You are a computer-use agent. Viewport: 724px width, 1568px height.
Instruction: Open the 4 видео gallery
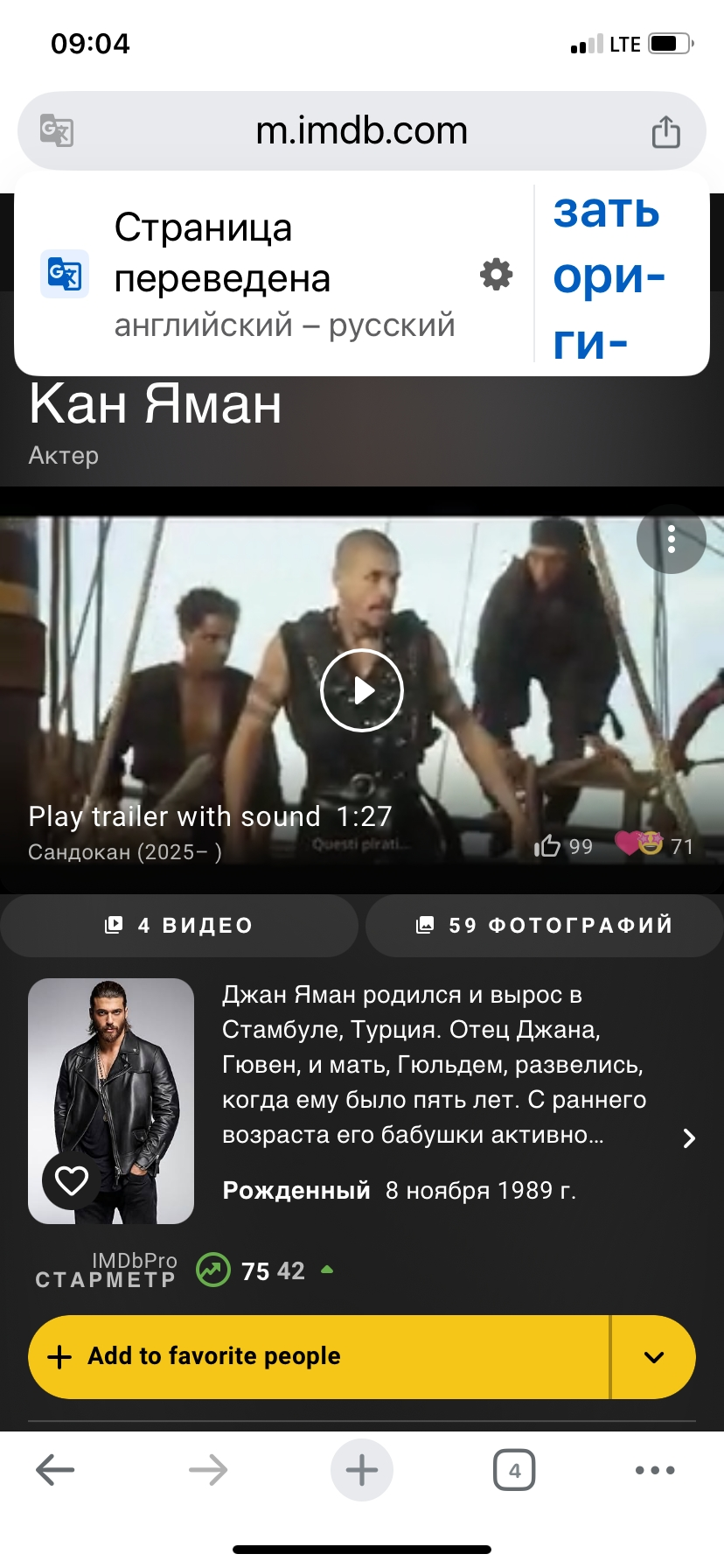pos(179,925)
